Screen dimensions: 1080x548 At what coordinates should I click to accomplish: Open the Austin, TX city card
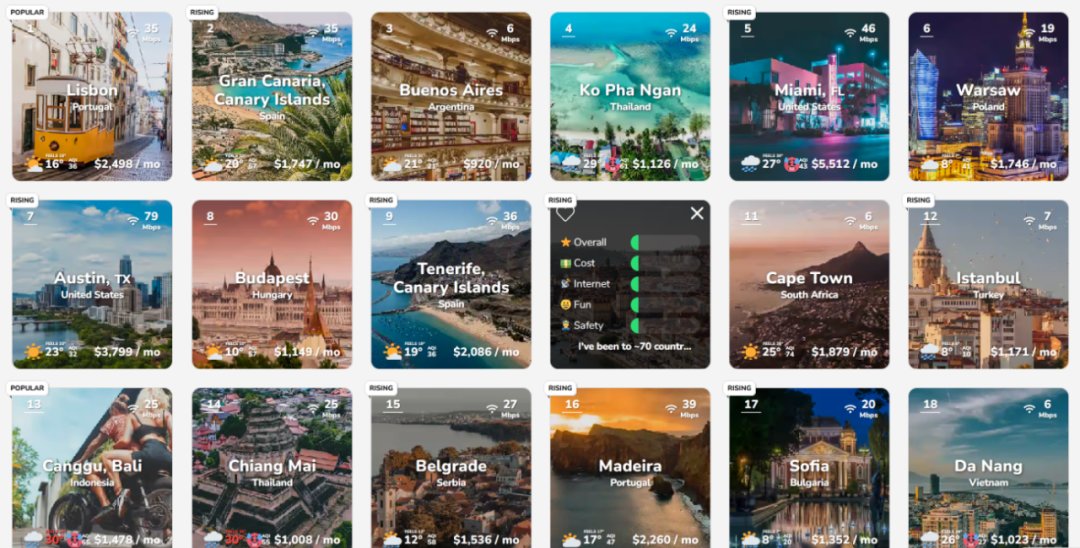coord(92,285)
